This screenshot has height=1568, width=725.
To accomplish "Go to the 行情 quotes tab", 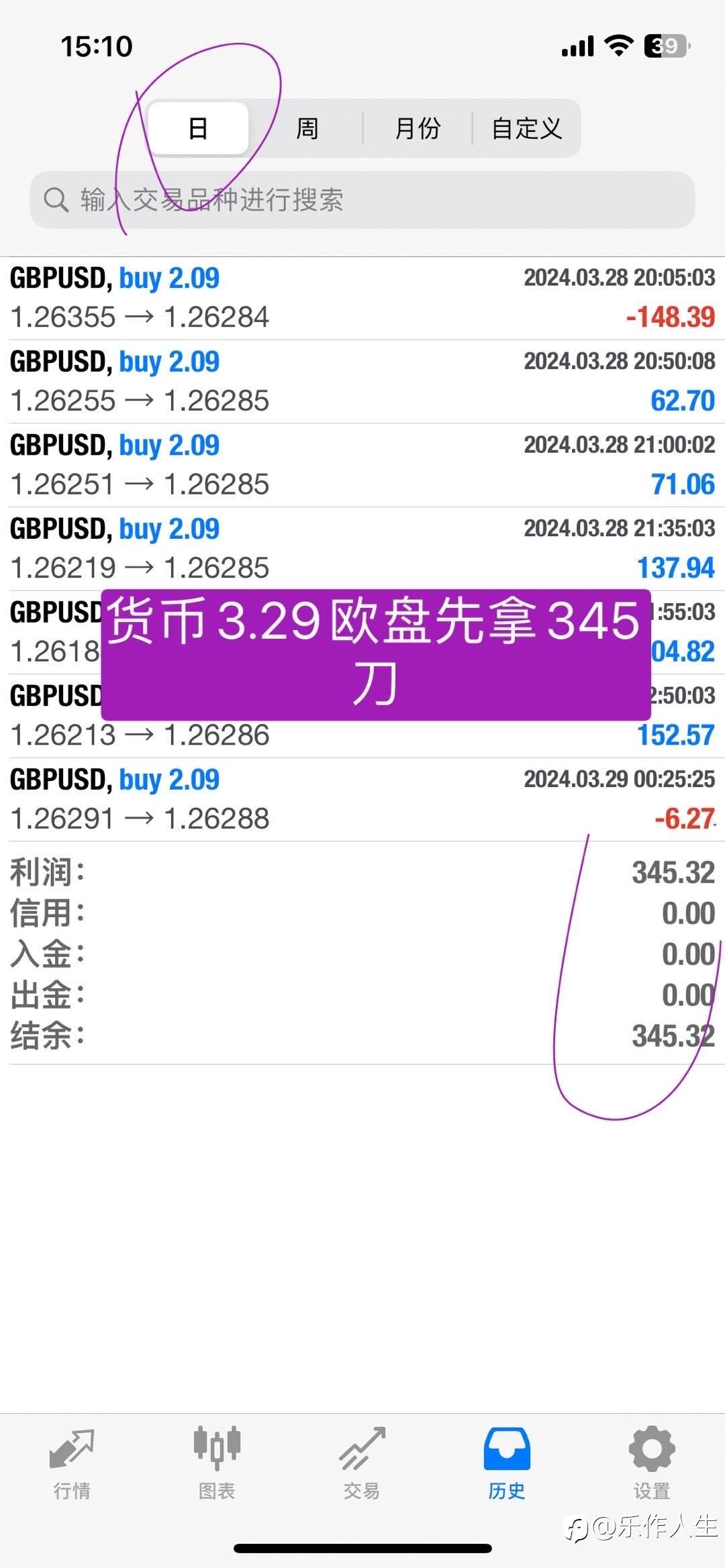I will tap(72, 1463).
